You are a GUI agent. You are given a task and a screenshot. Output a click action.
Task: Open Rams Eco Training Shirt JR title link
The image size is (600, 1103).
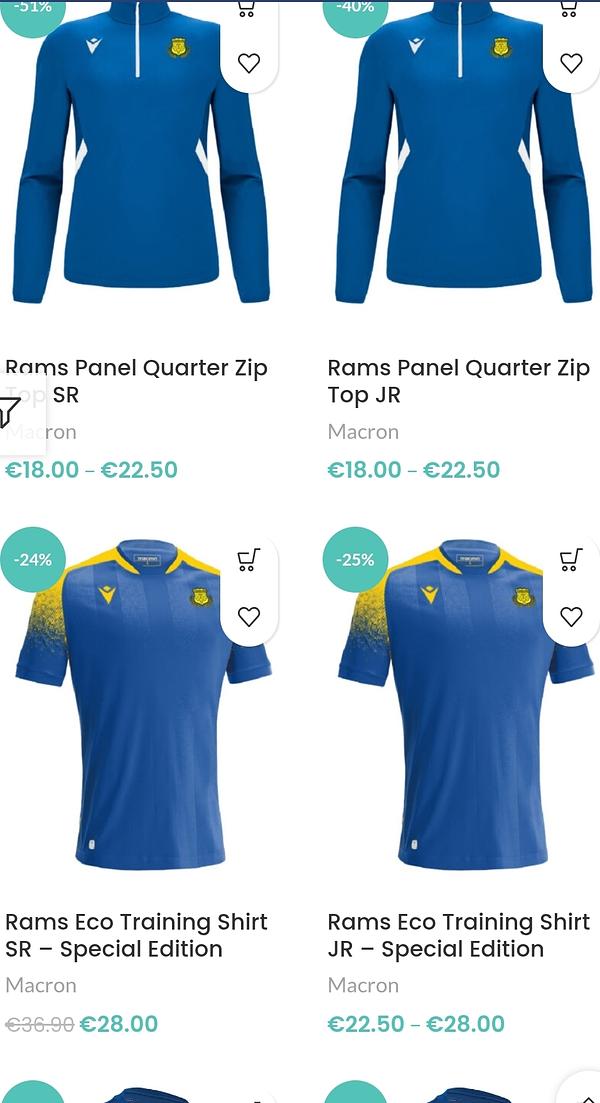458,935
